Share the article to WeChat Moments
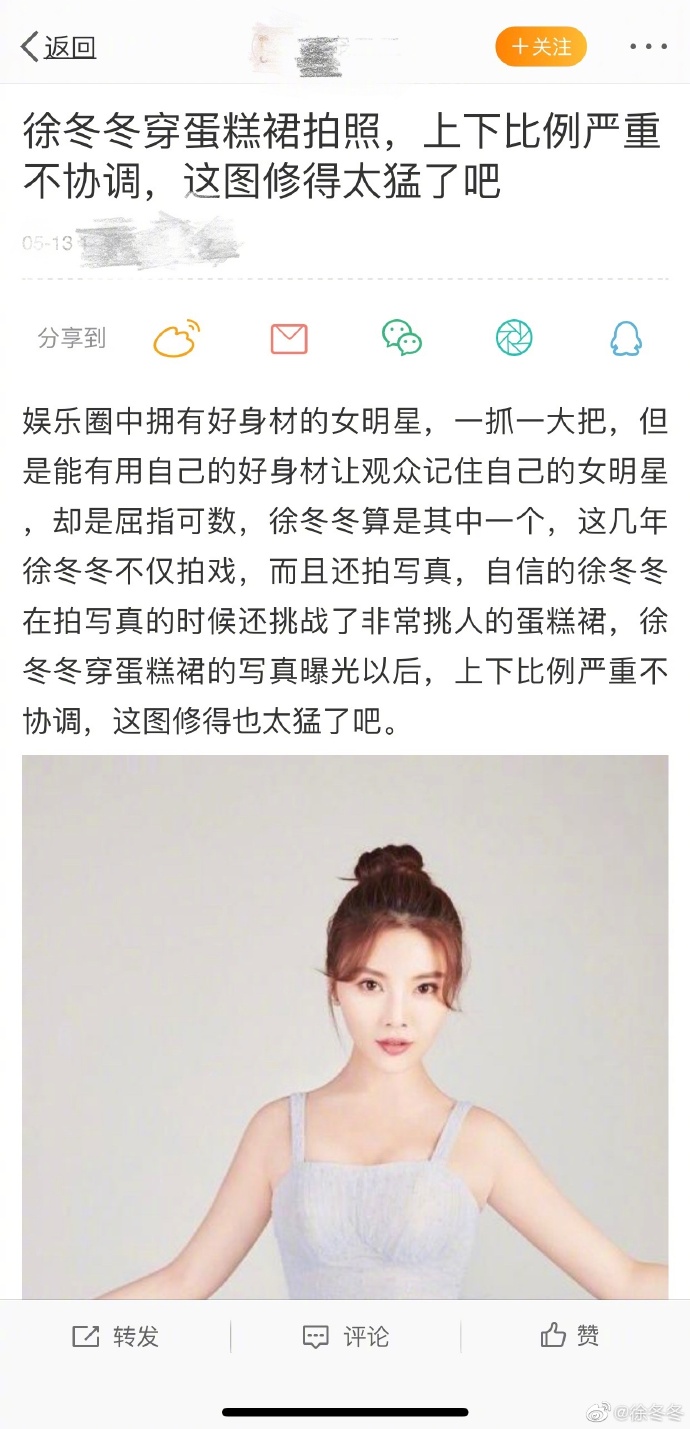690x1429 pixels. [514, 338]
